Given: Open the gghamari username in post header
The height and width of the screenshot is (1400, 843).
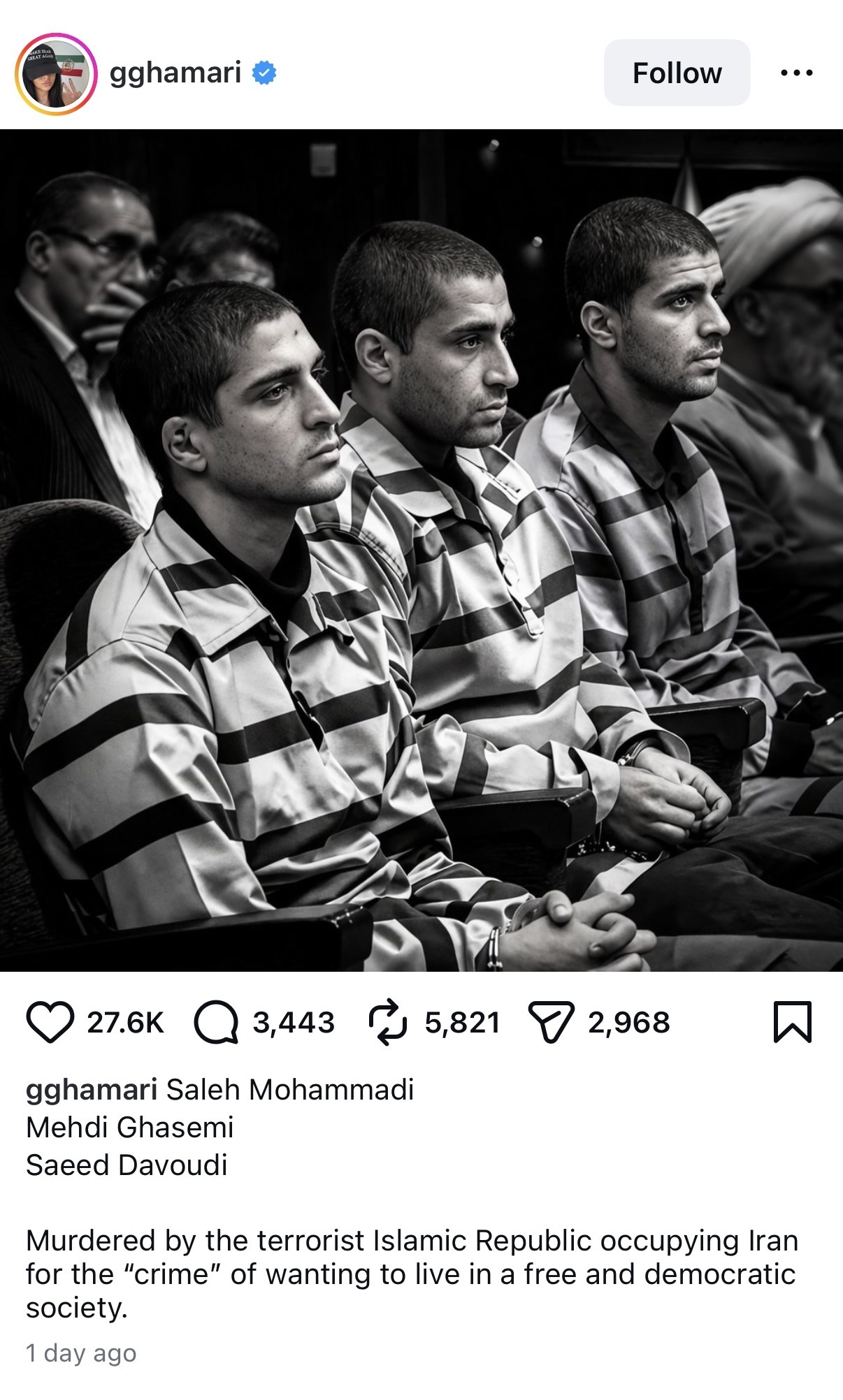Looking at the screenshot, I should 175,73.
